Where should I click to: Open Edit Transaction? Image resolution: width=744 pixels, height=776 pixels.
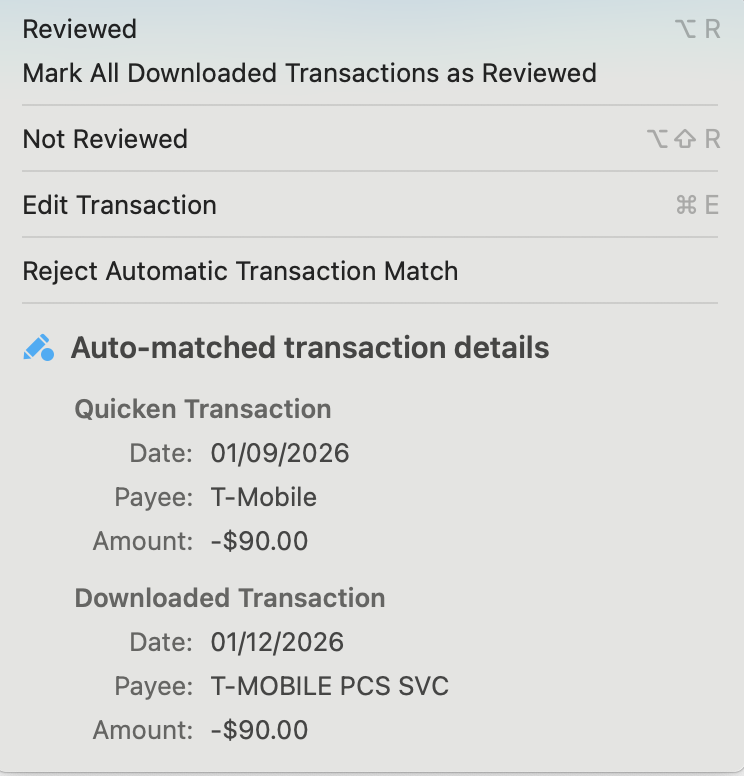120,205
